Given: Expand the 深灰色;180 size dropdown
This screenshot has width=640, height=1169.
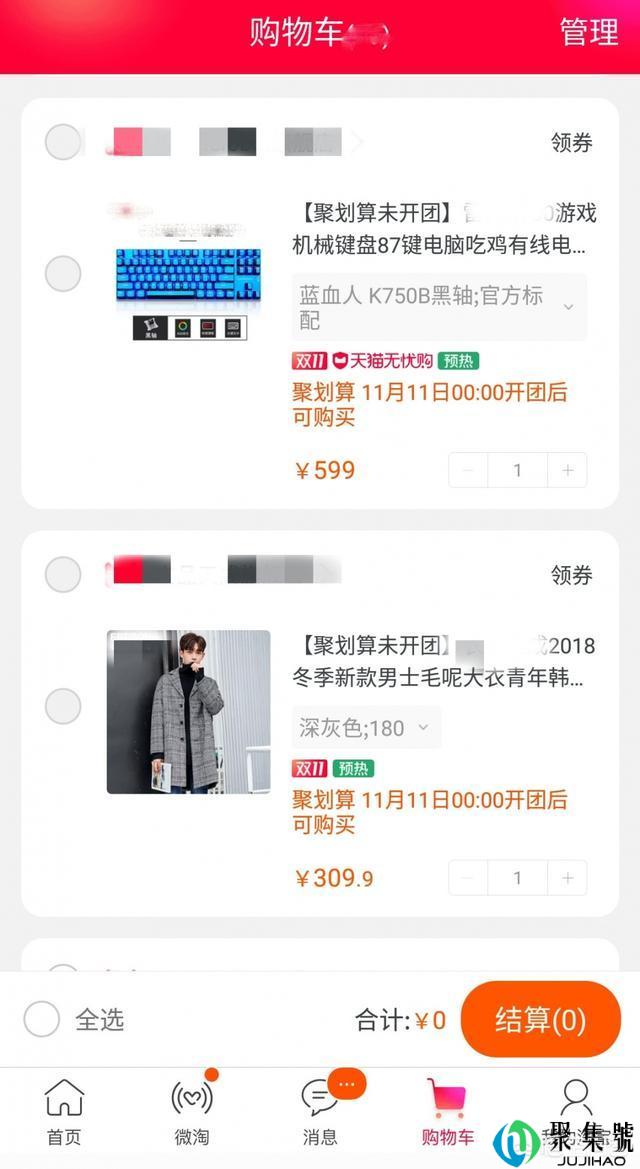Looking at the screenshot, I should click(366, 728).
